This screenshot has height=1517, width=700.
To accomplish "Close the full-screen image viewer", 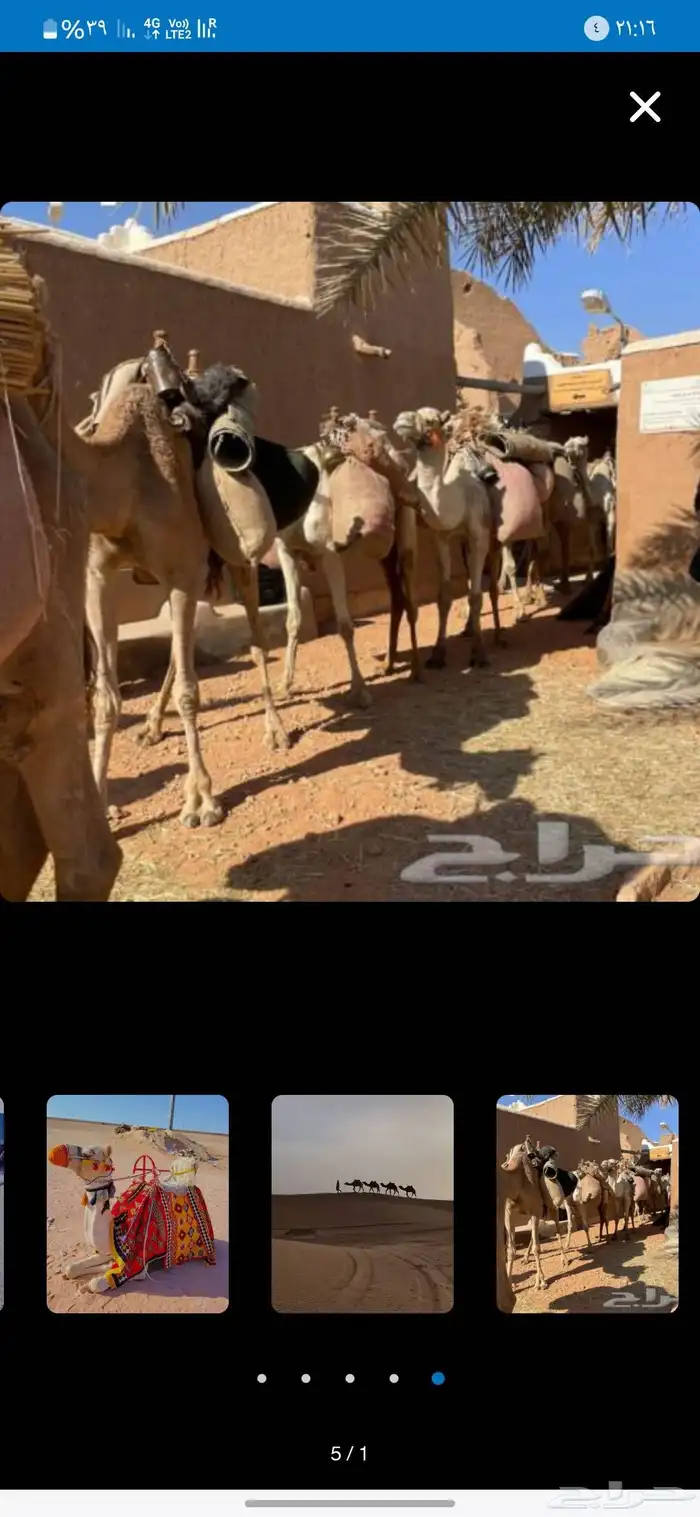I will click(645, 107).
